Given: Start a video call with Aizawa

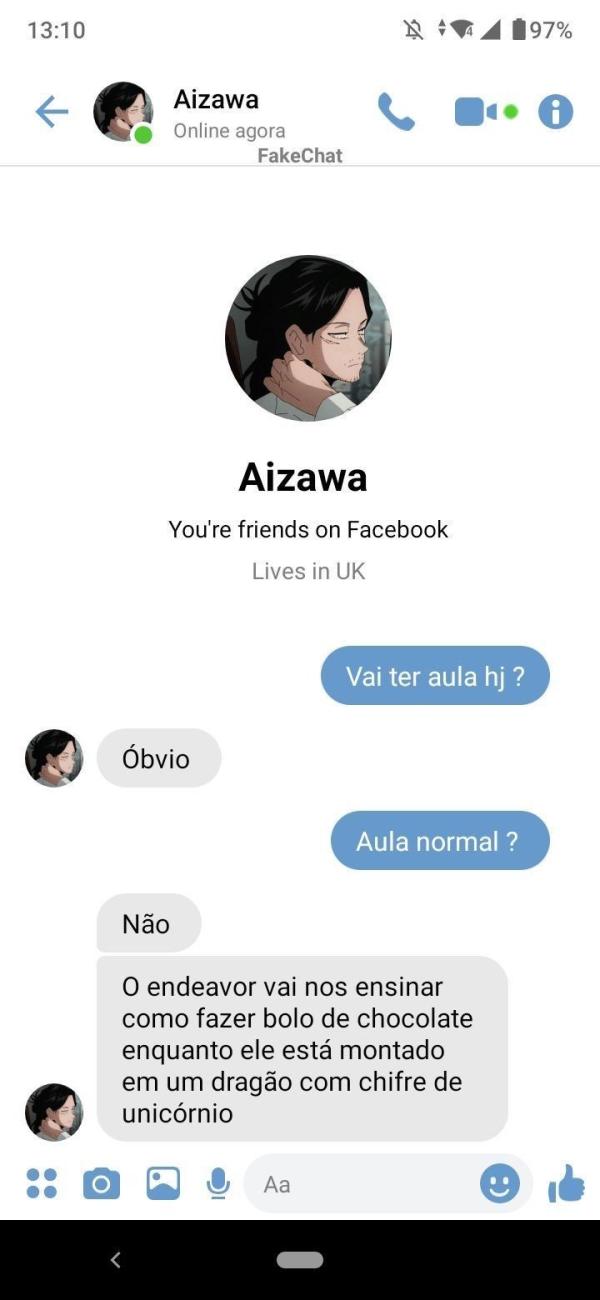Looking at the screenshot, I should (477, 112).
